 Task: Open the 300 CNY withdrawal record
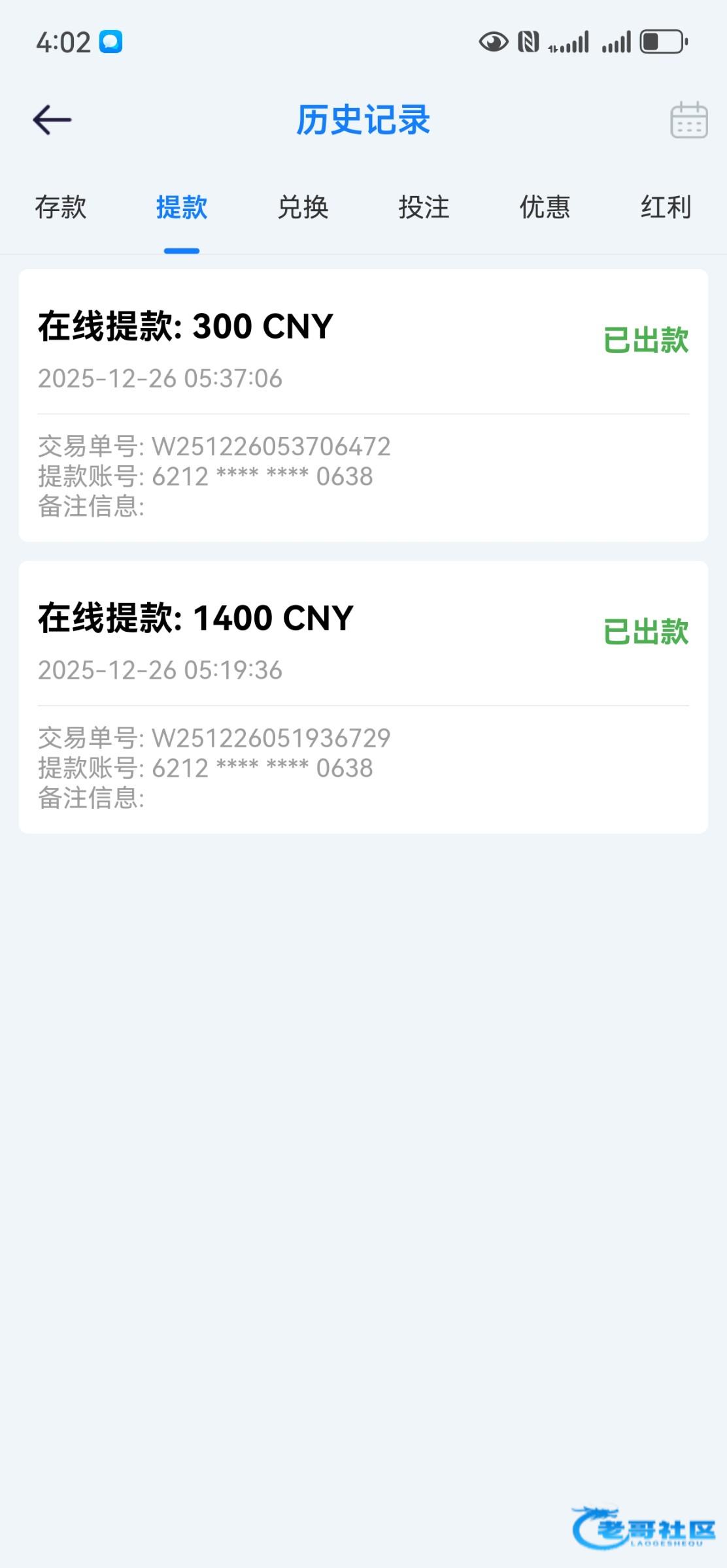click(363, 405)
